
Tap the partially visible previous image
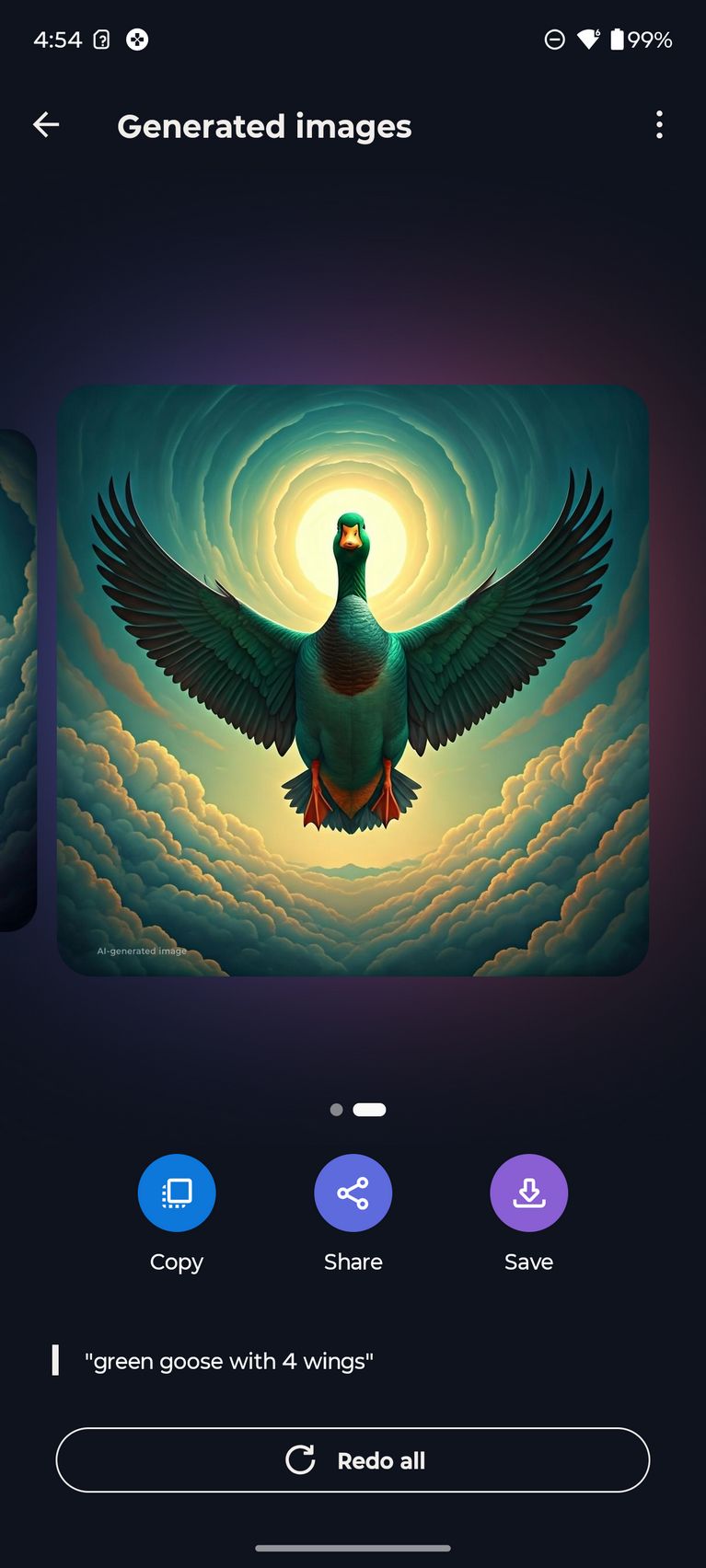17,680
